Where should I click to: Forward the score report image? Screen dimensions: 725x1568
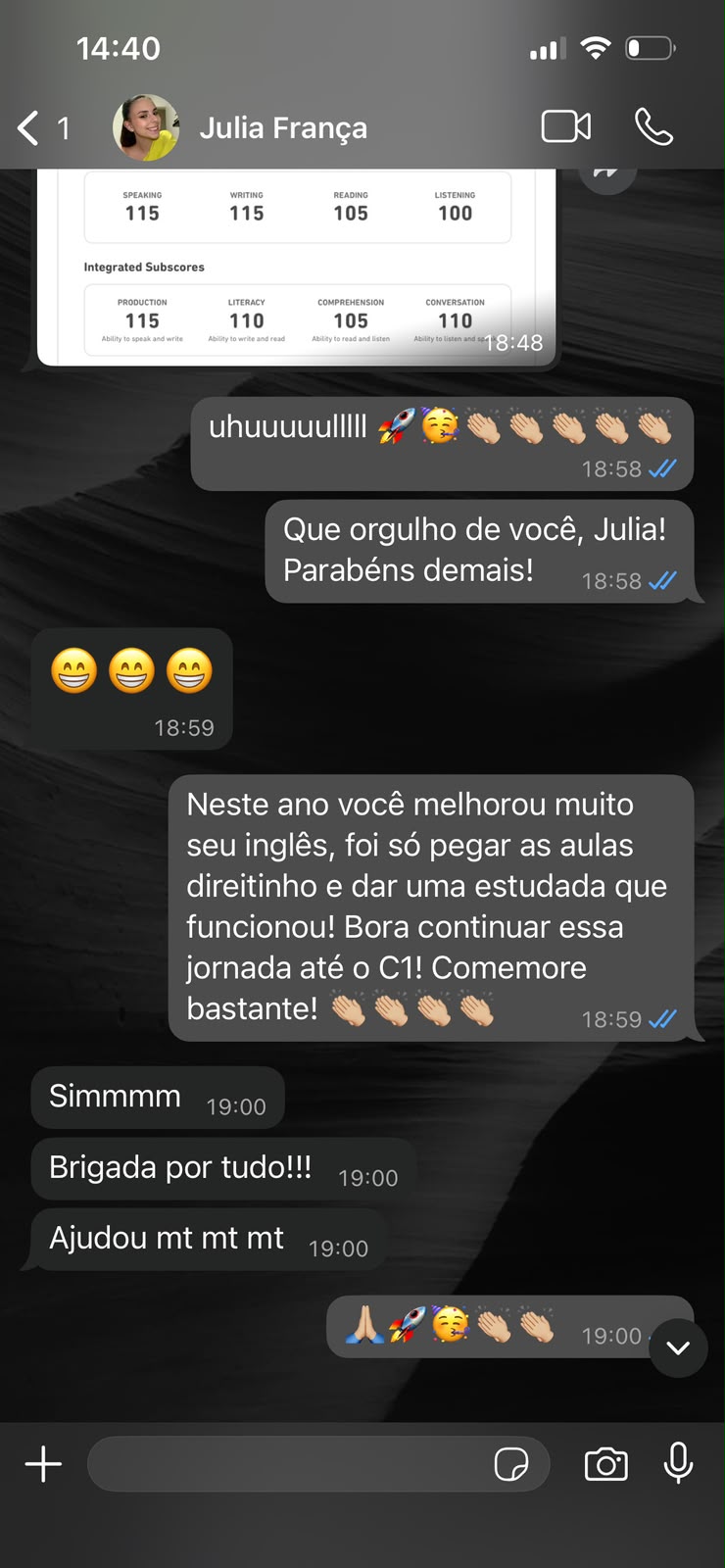pos(607,174)
